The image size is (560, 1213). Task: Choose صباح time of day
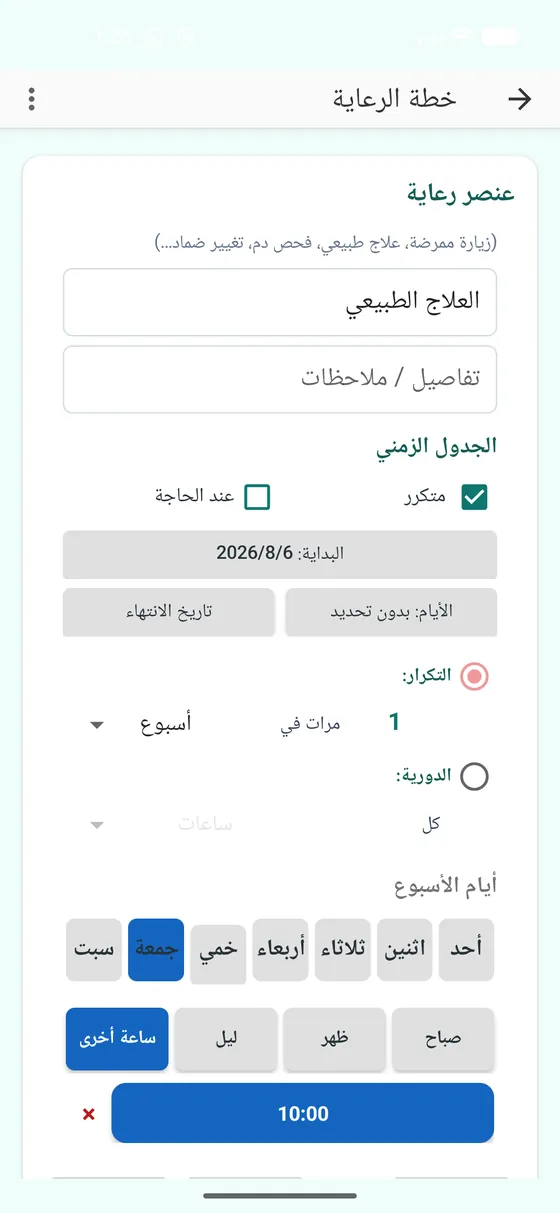coord(443,1039)
